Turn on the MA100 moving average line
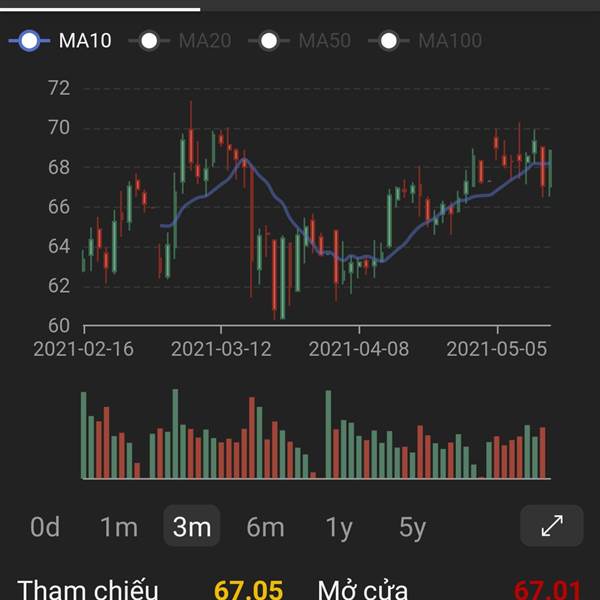Viewport: 600px width, 600px height. click(x=426, y=41)
